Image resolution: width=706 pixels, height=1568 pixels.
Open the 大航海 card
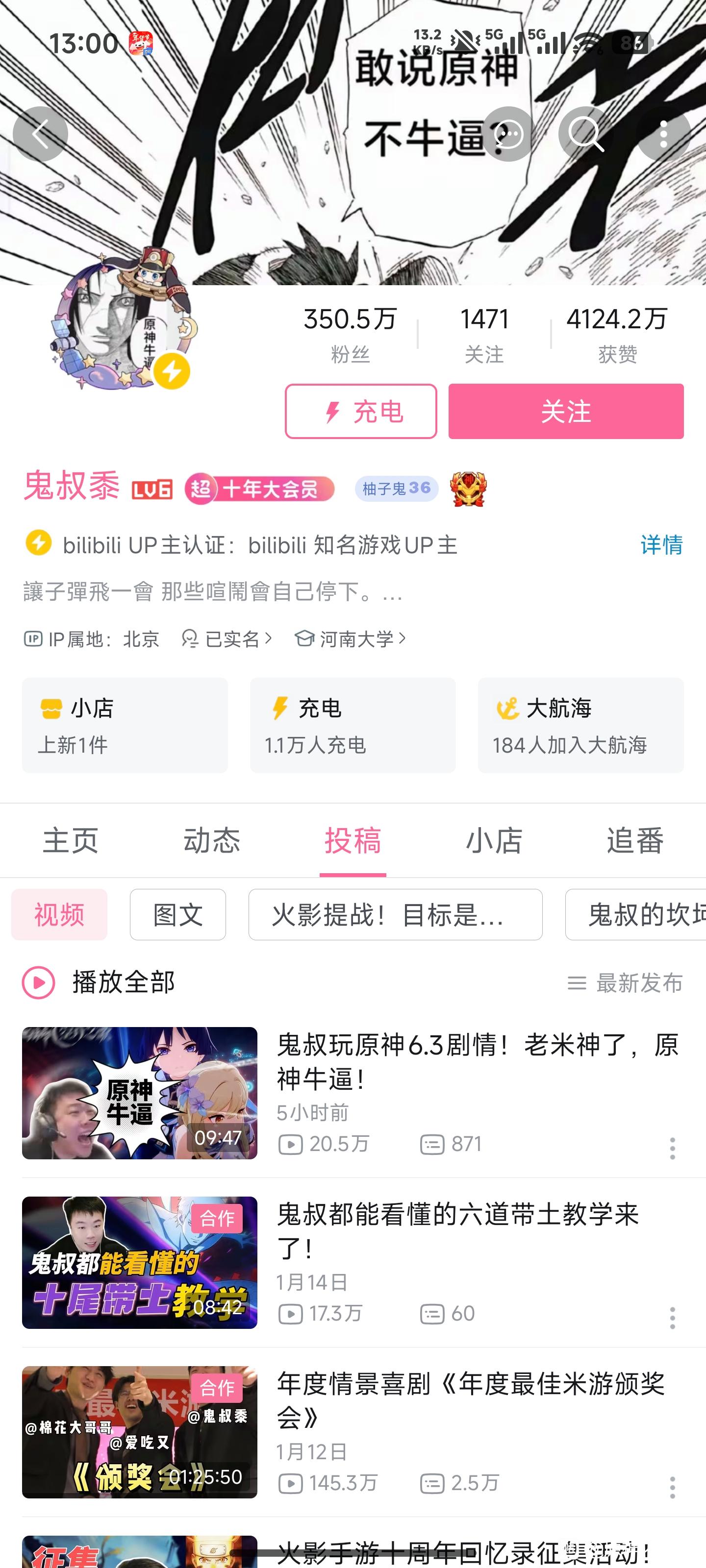pos(580,725)
